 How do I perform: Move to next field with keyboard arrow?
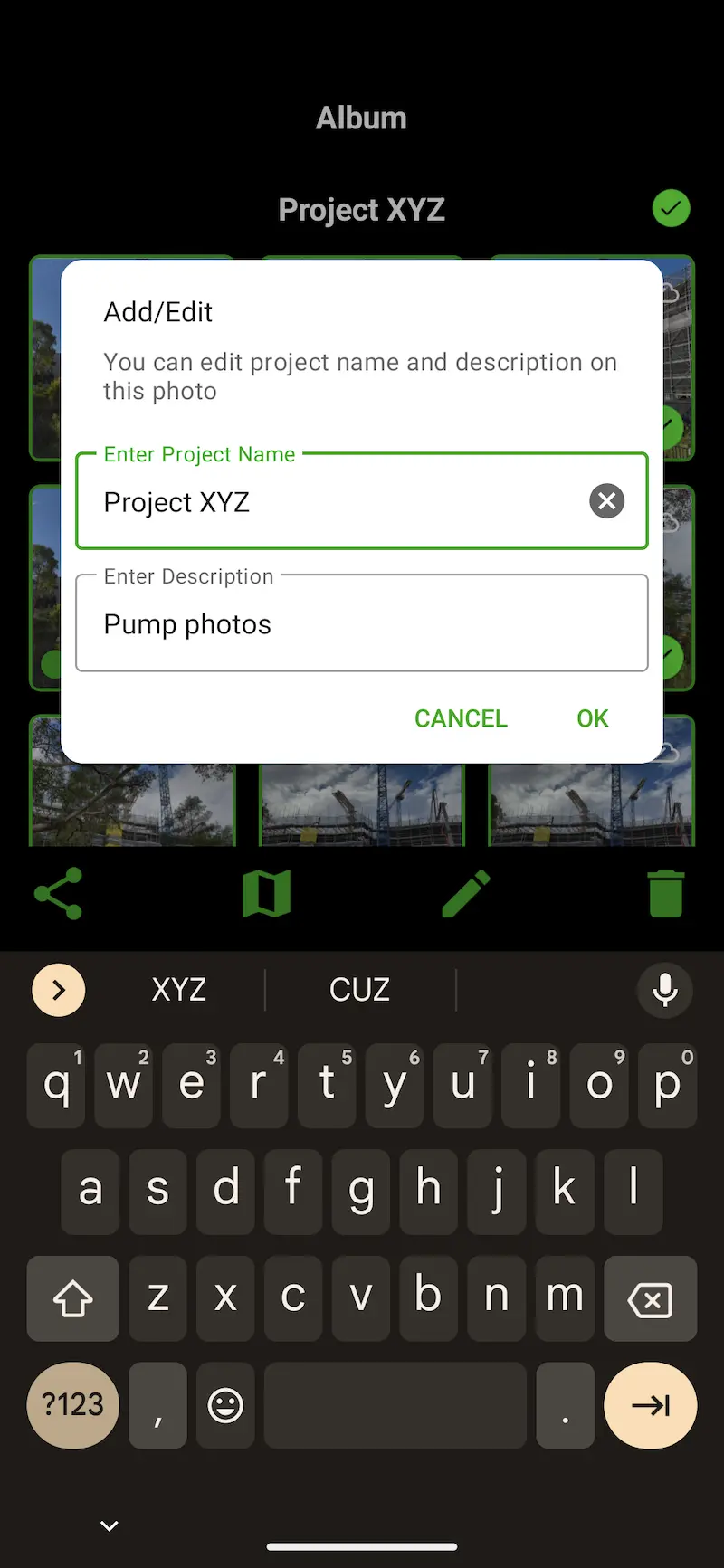coord(650,1405)
